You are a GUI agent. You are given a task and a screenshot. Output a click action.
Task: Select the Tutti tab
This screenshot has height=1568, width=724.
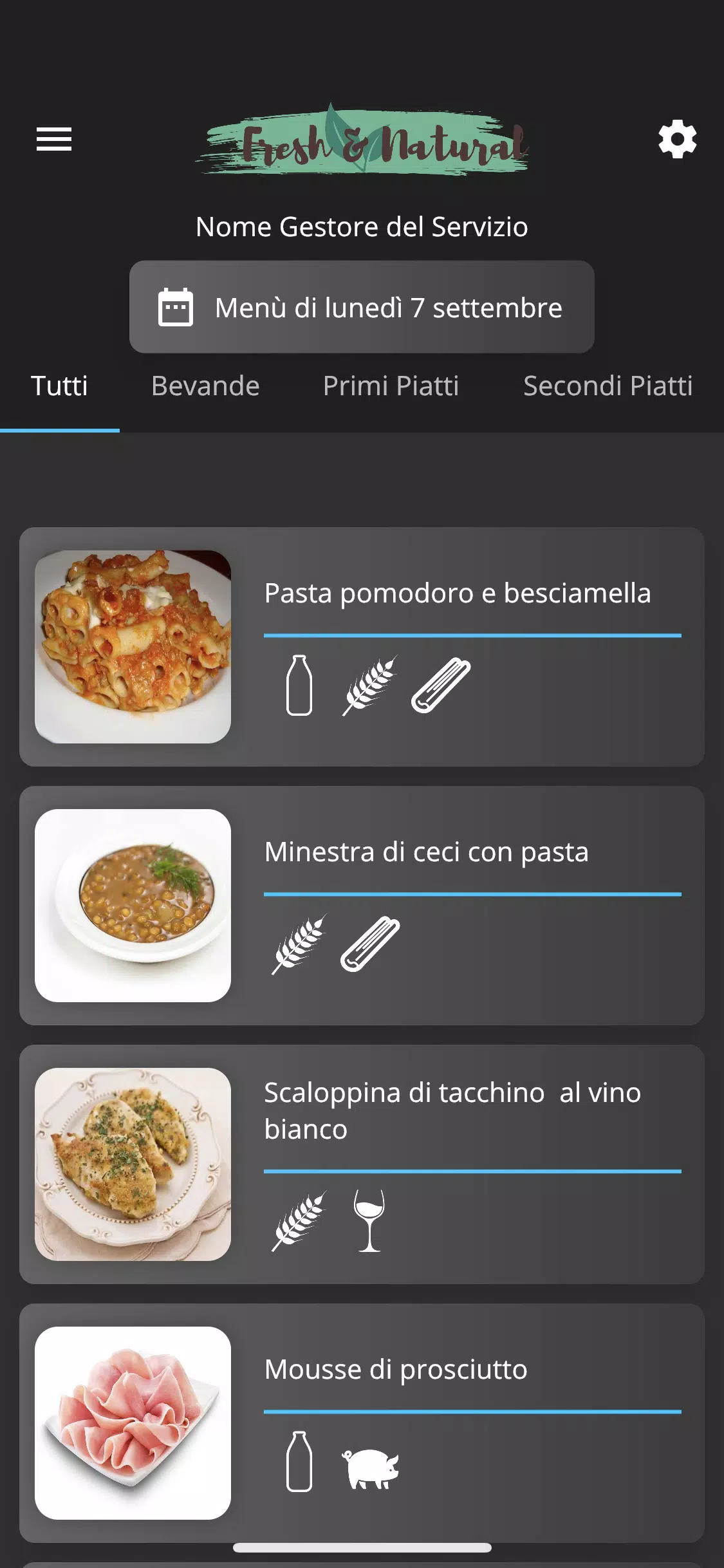tap(59, 386)
